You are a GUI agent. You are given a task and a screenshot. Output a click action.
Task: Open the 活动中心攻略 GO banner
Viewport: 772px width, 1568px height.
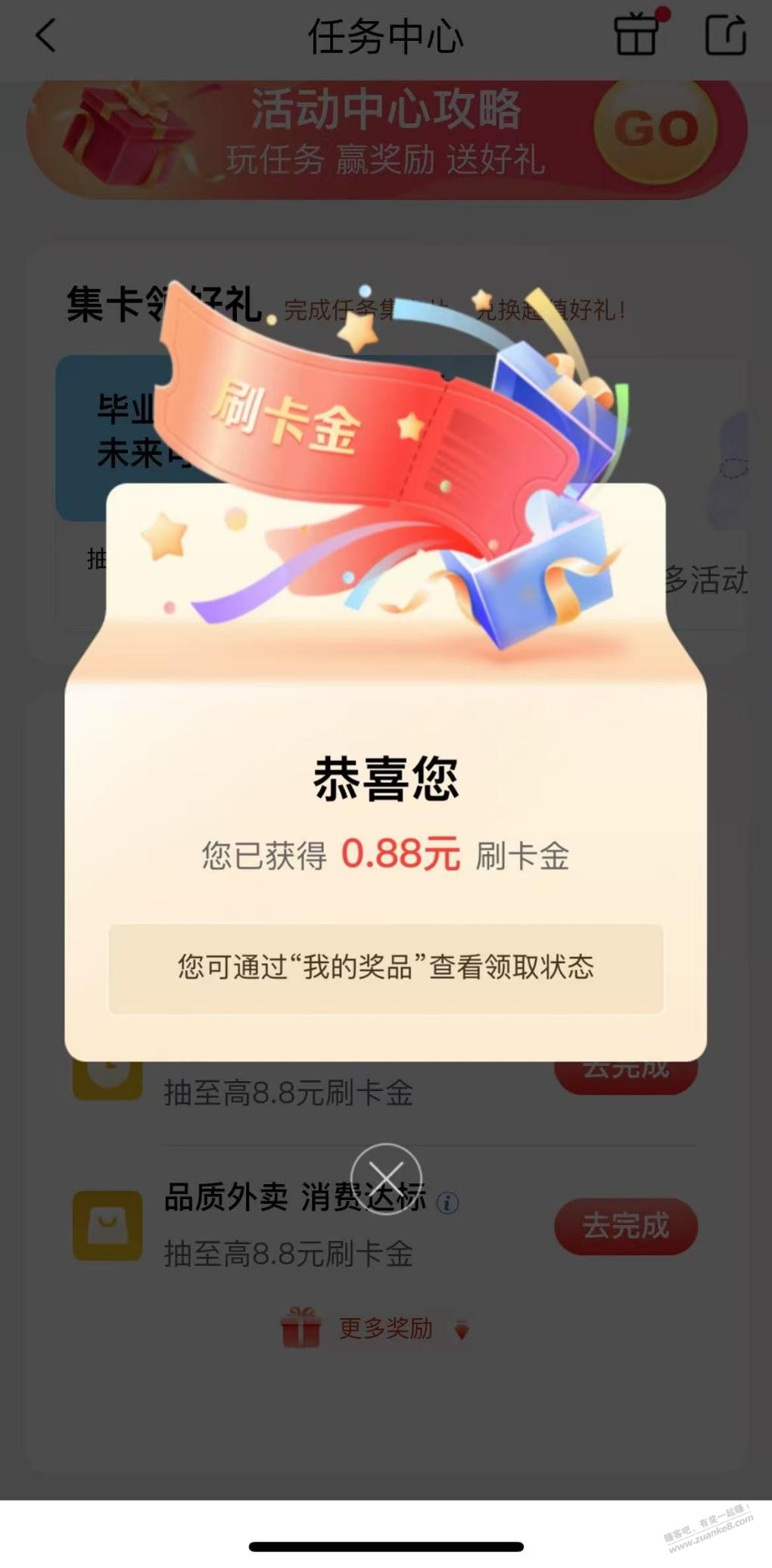655,129
